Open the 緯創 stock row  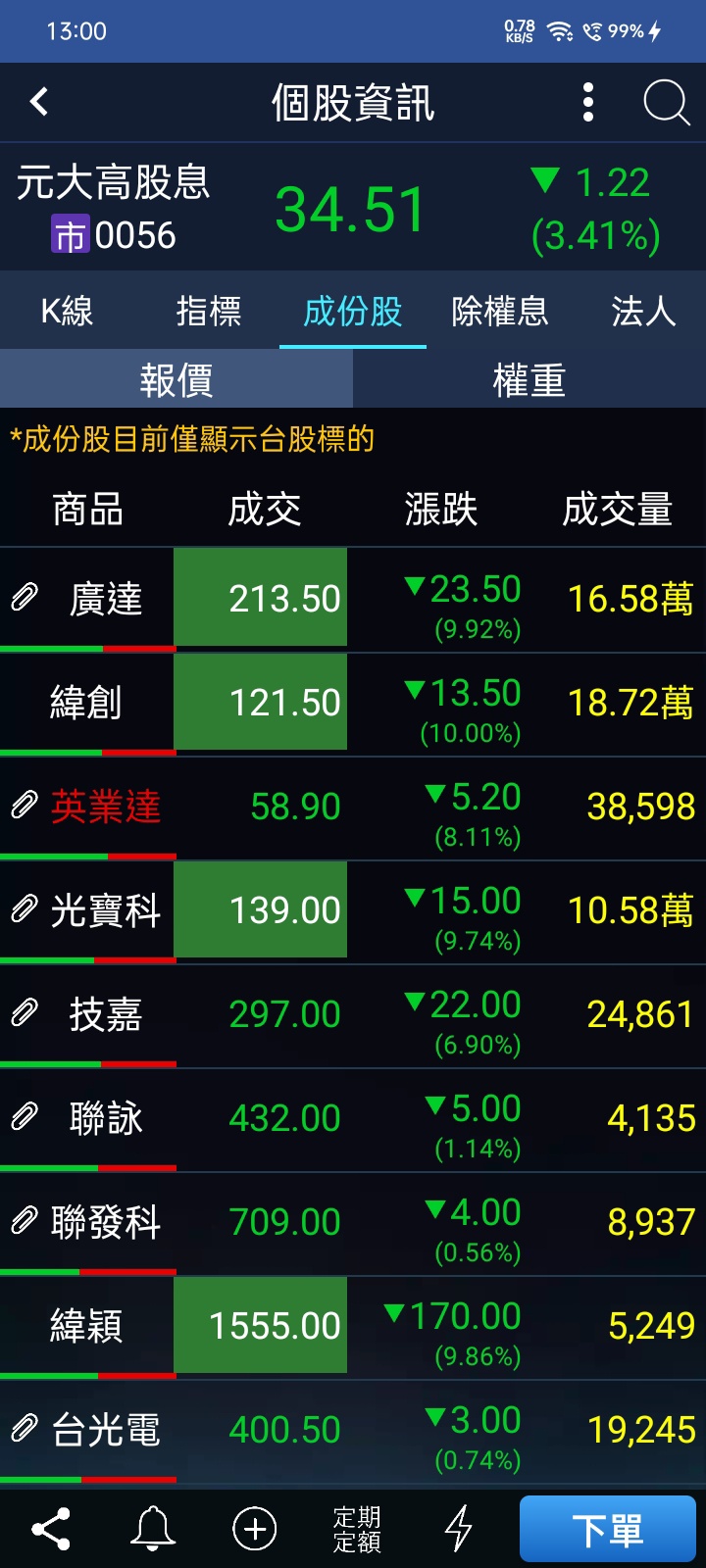tap(353, 703)
